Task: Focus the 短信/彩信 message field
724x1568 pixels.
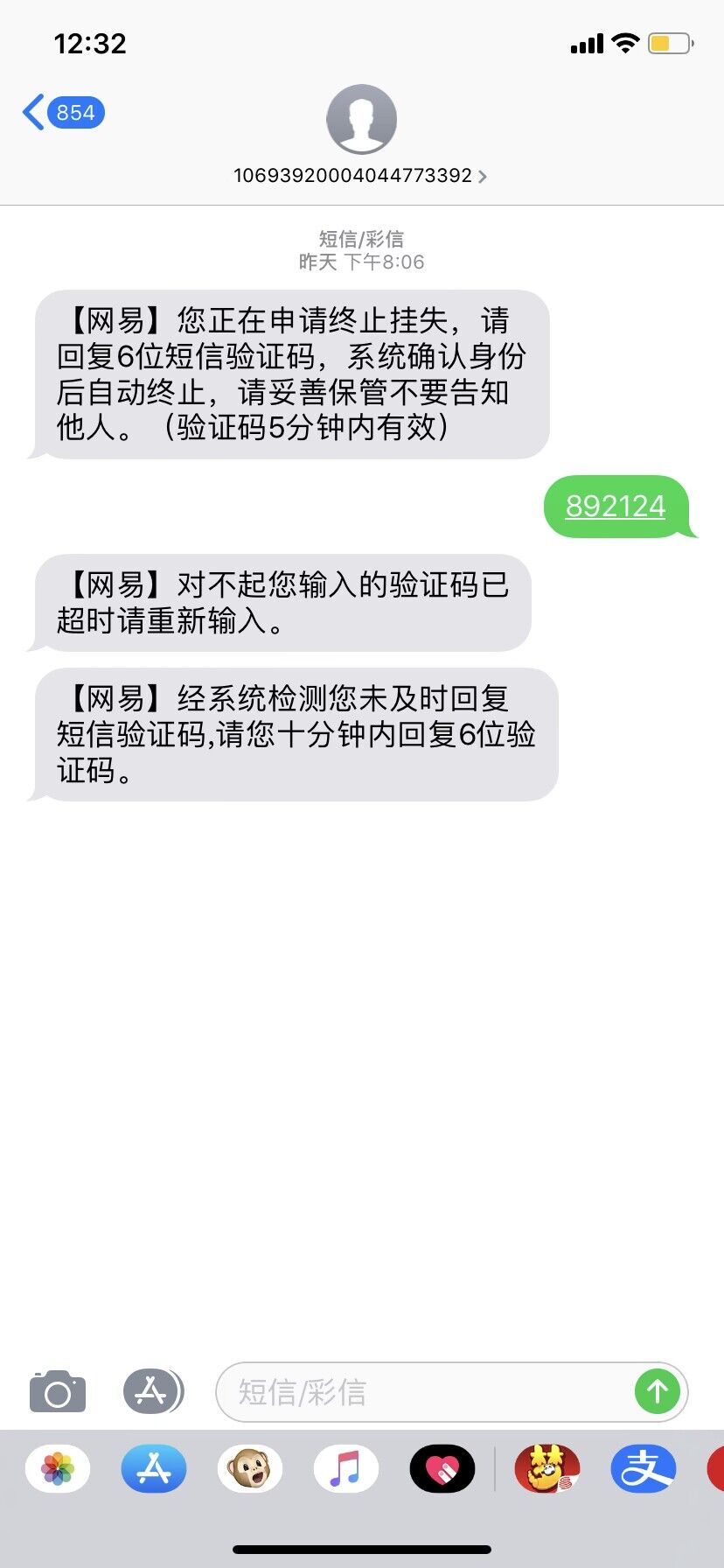Action: pyautogui.click(x=423, y=1391)
